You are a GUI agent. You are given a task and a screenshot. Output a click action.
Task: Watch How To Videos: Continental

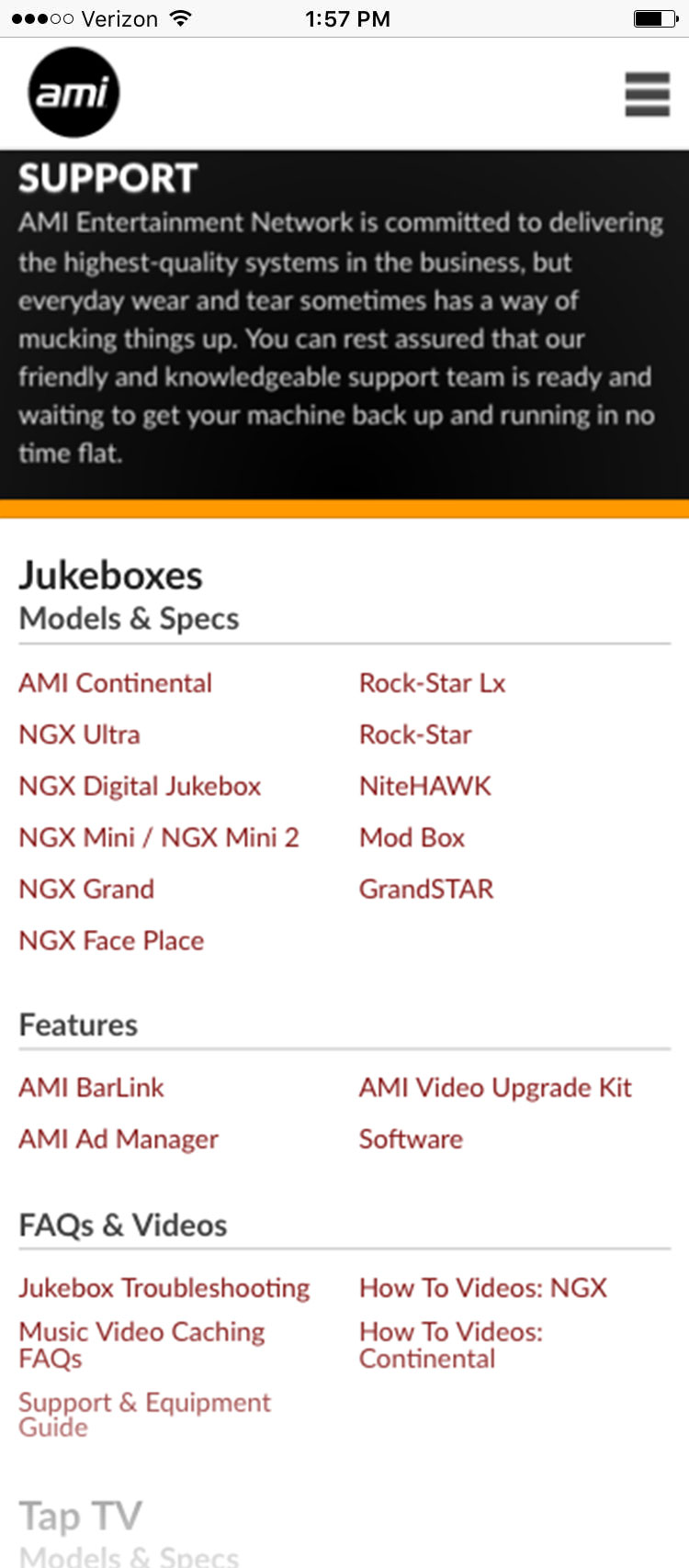(451, 1344)
